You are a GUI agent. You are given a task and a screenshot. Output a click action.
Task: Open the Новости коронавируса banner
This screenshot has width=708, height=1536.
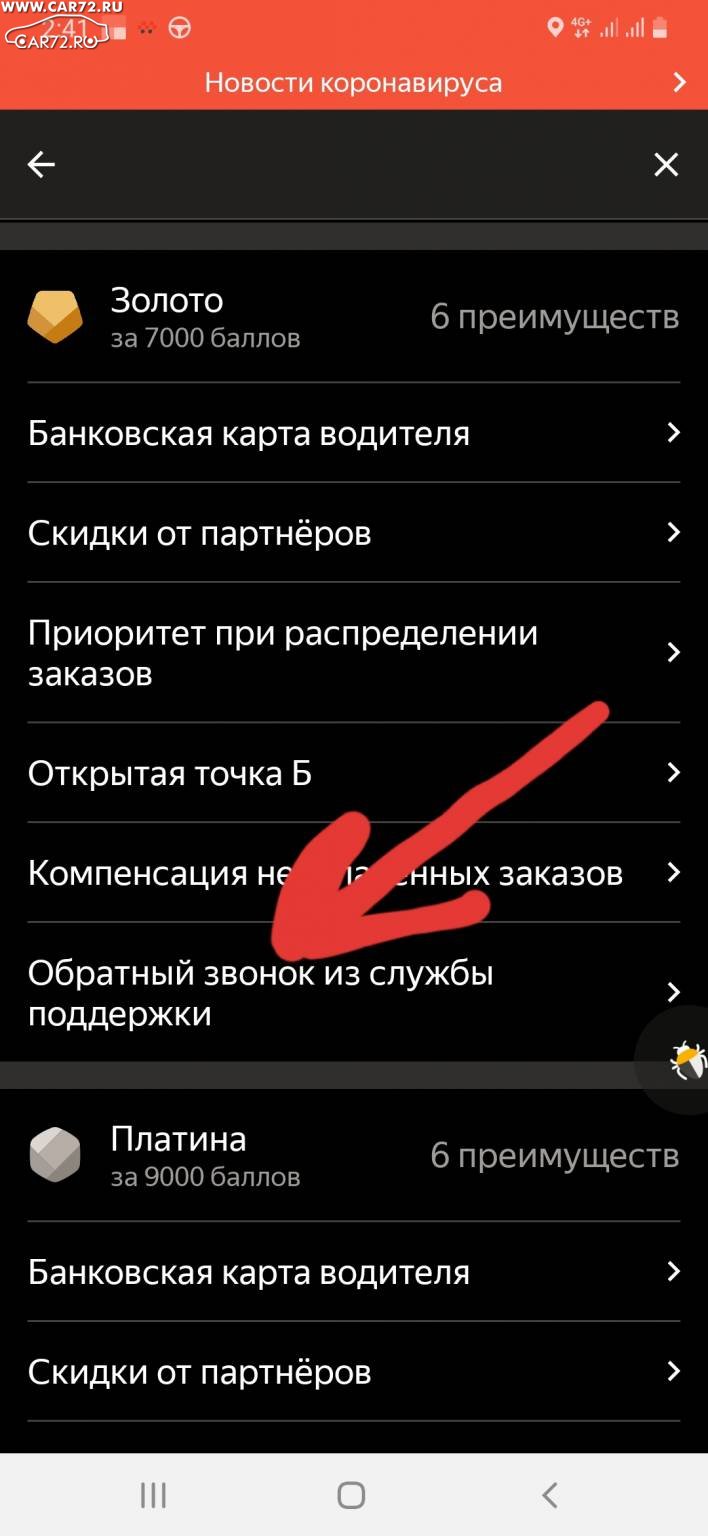coord(354,82)
